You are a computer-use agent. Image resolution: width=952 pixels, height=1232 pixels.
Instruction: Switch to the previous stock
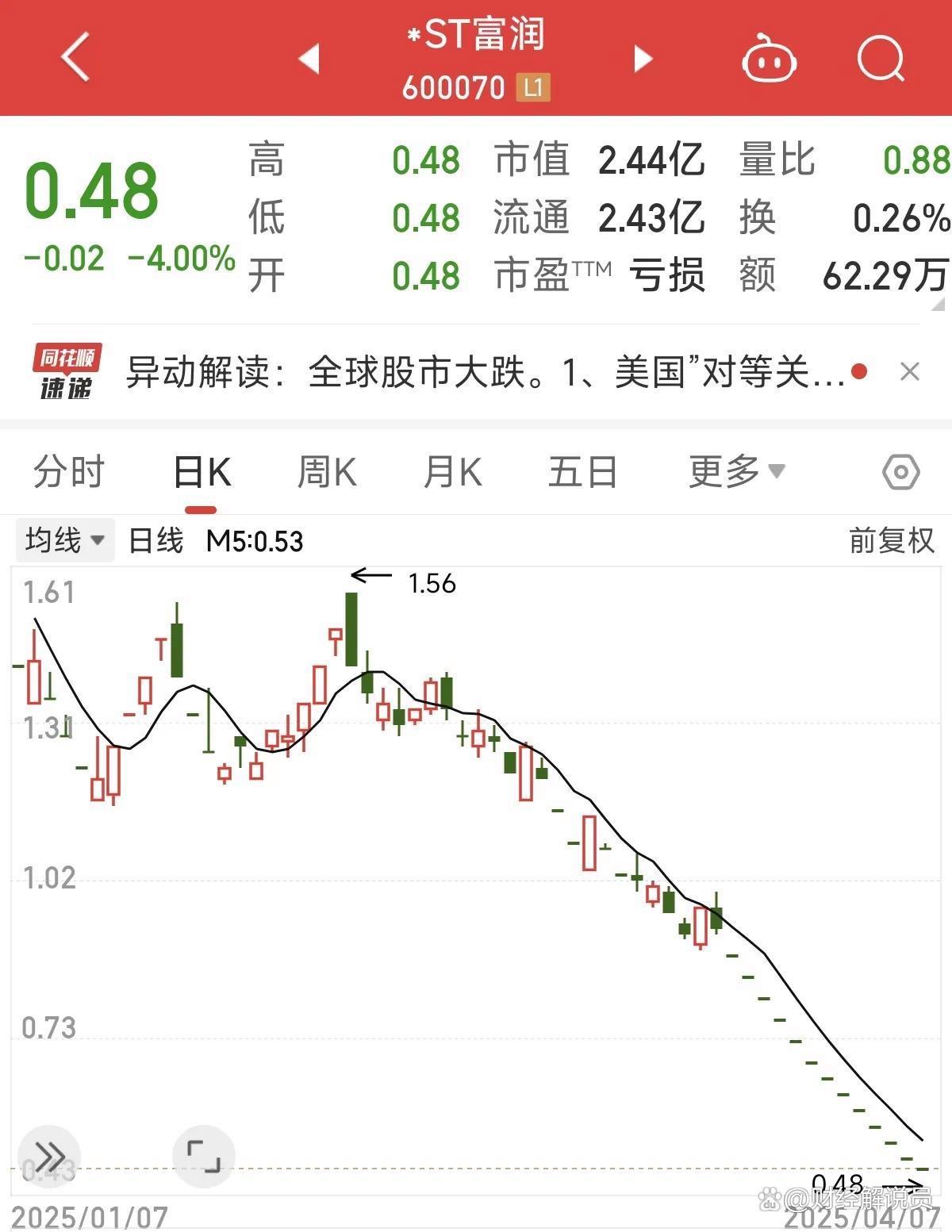(x=309, y=59)
